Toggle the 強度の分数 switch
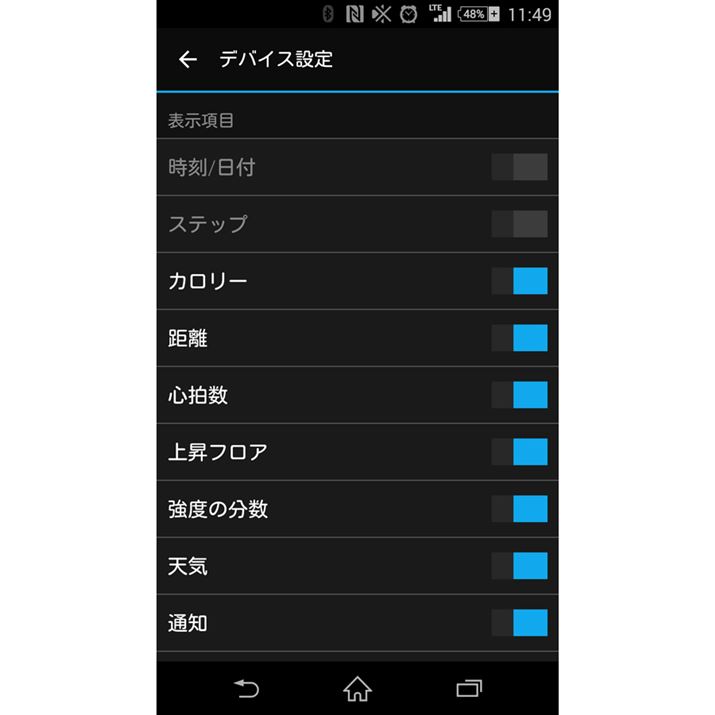The height and width of the screenshot is (715, 715). 520,509
